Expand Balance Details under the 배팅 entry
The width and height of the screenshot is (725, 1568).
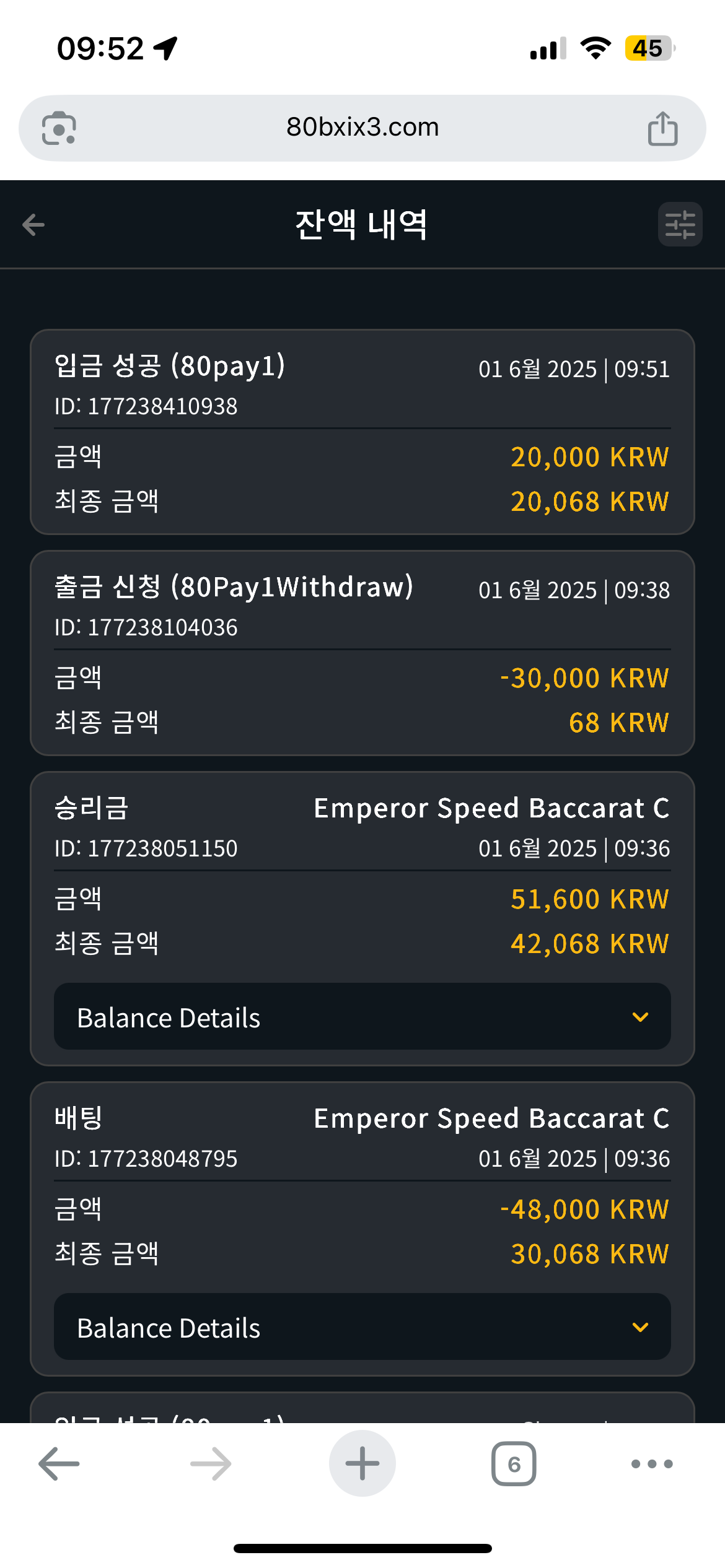click(362, 1326)
